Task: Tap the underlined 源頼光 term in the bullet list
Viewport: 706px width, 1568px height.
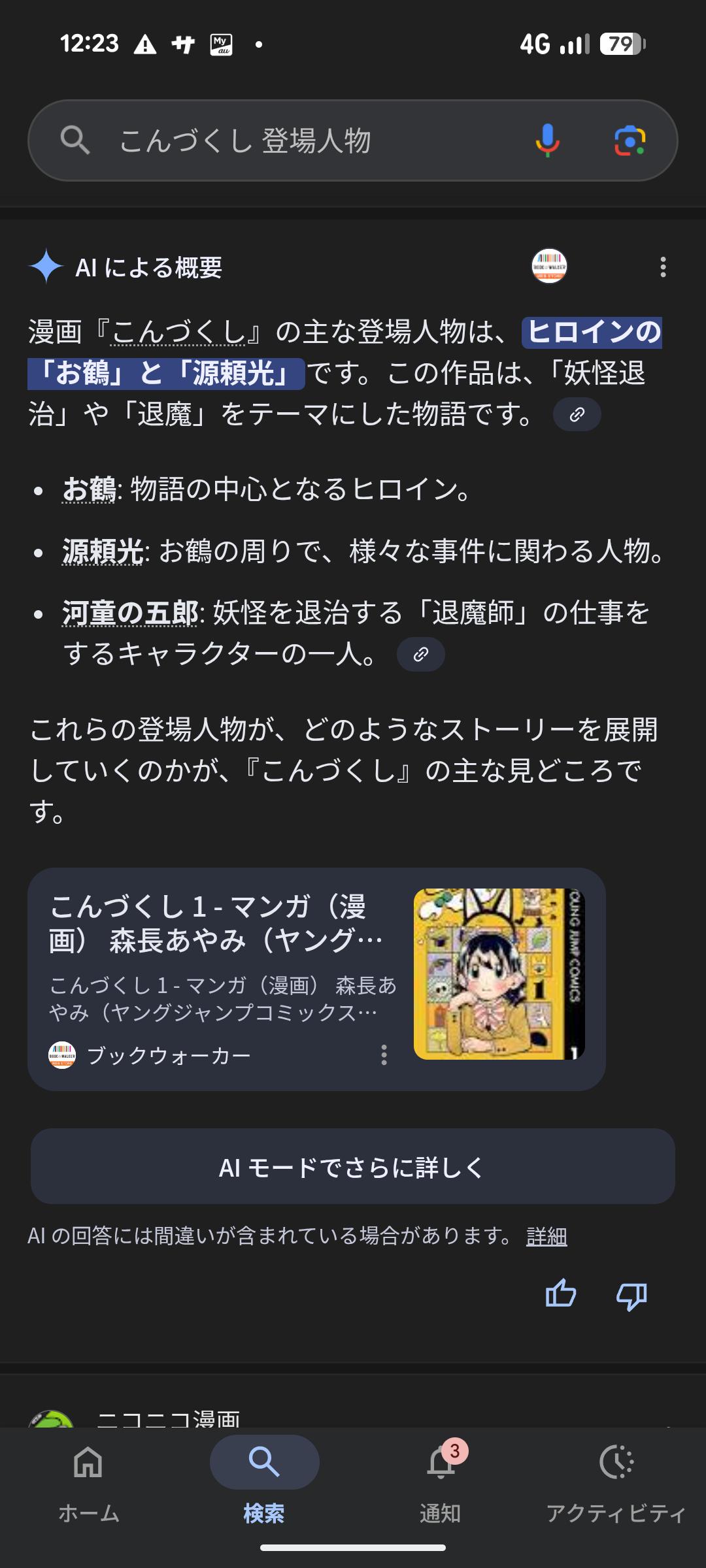Action: pyautogui.click(x=103, y=551)
